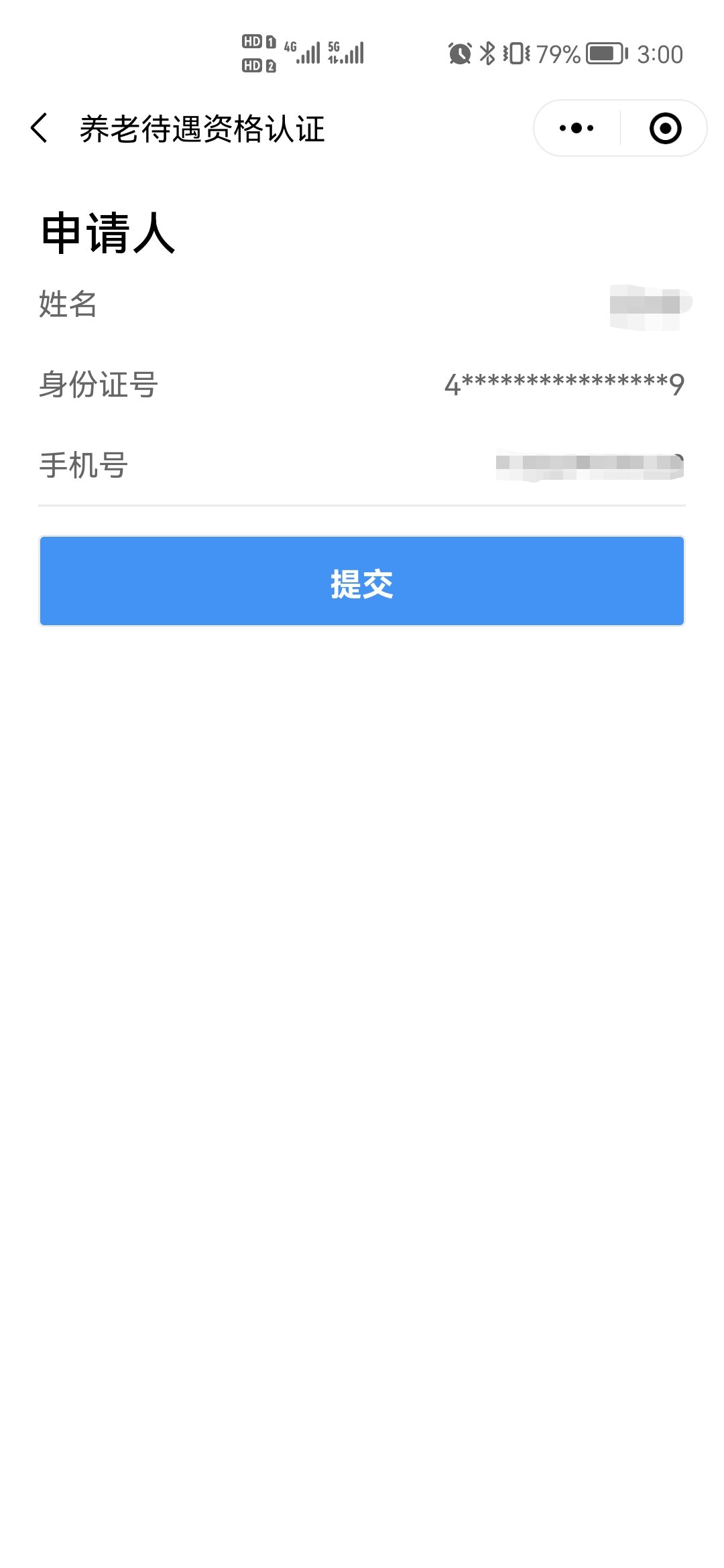724x1568 pixels.
Task: Open the mini program more options menu
Action: coord(577,128)
